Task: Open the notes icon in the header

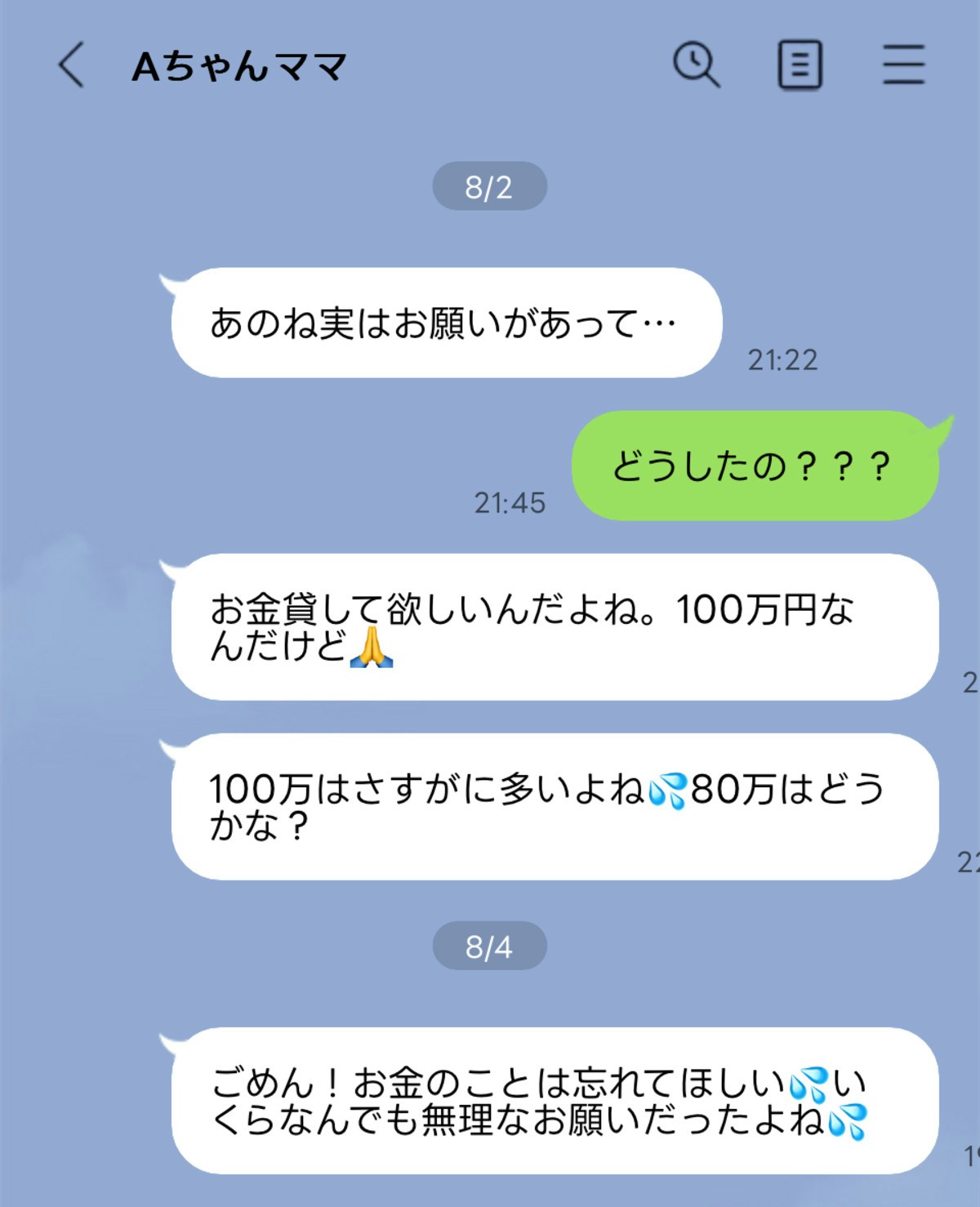Action: click(800, 65)
